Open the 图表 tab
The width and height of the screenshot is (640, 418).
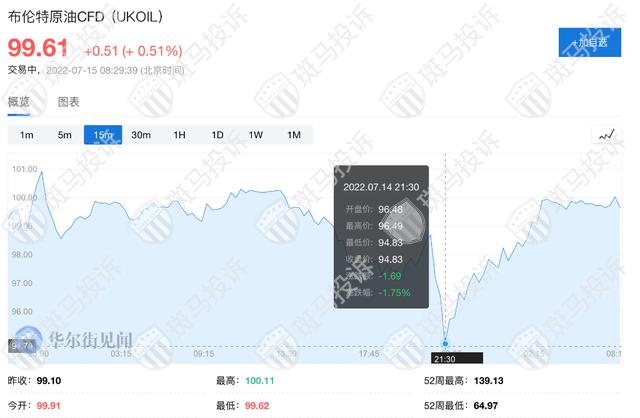pyautogui.click(x=68, y=102)
